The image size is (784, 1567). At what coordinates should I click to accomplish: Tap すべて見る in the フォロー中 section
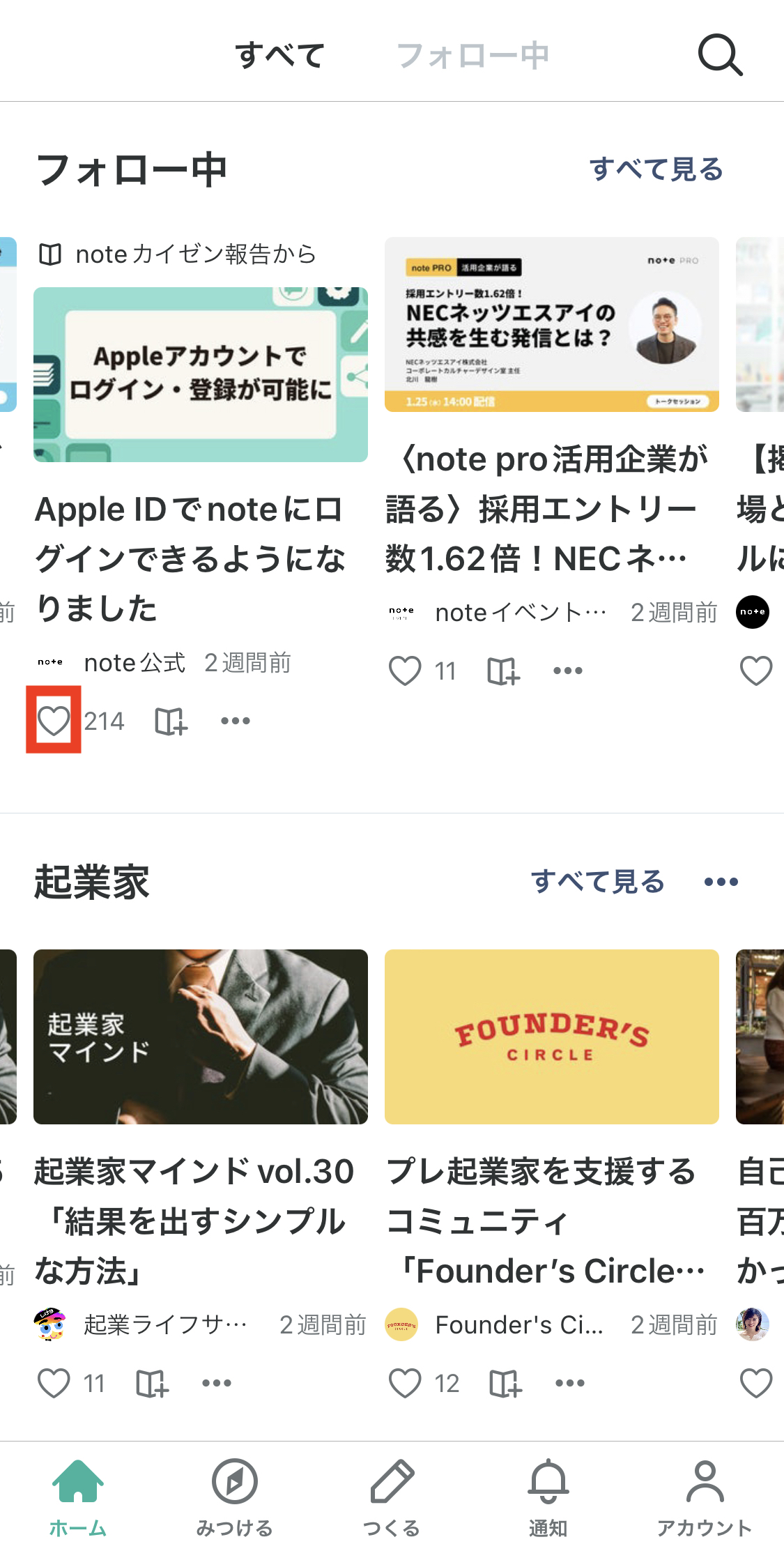pos(656,169)
